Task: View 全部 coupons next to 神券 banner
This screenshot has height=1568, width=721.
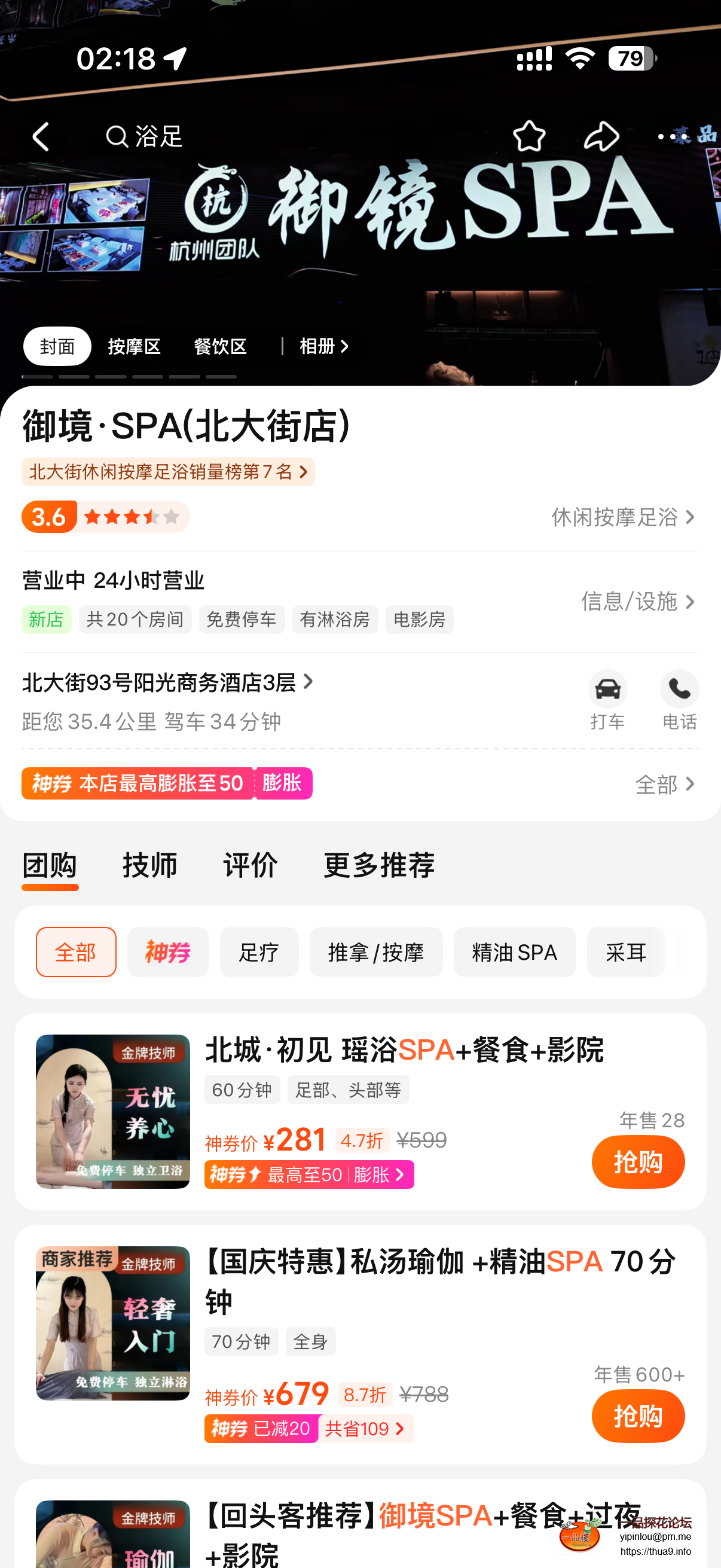Action: [664, 784]
